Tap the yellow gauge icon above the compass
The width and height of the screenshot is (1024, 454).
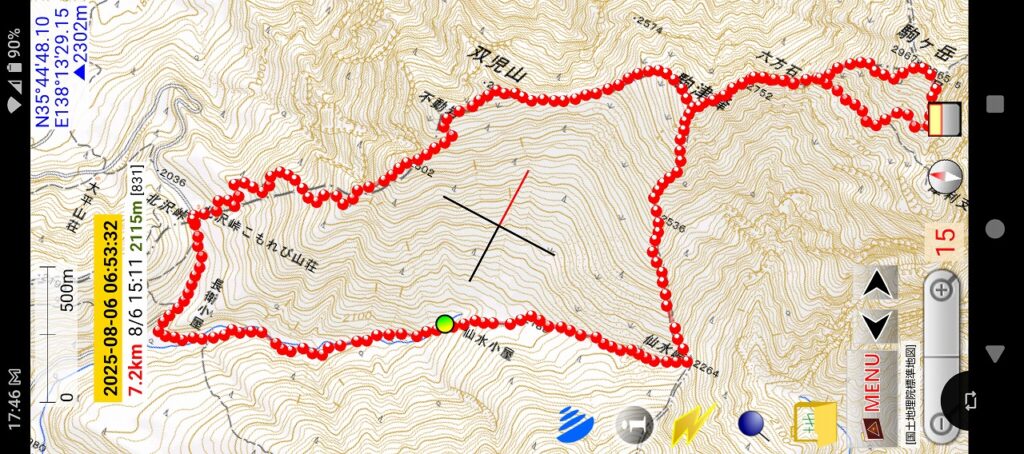click(944, 119)
